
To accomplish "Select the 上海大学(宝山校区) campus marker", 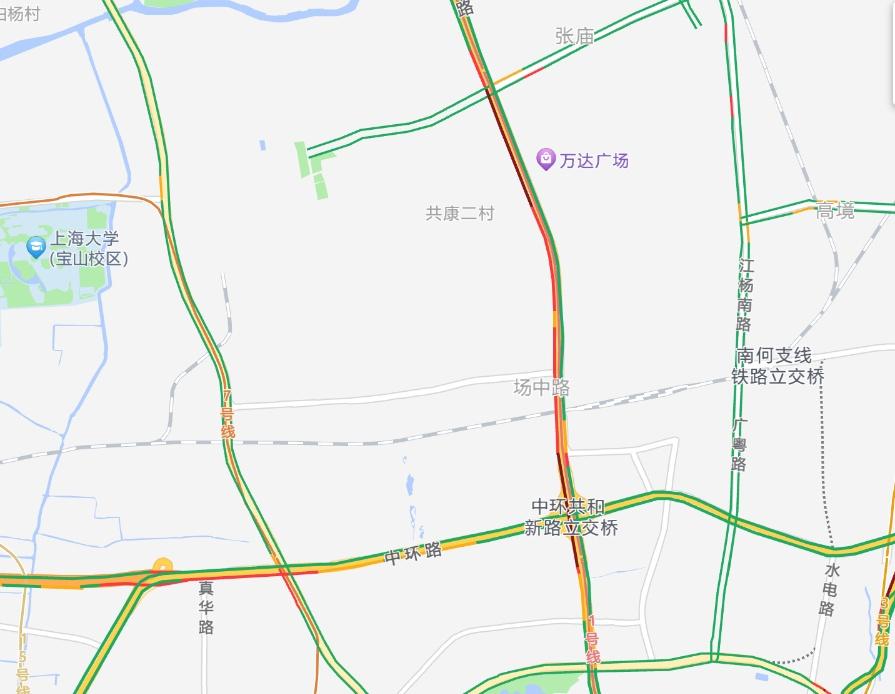I will tap(37, 245).
